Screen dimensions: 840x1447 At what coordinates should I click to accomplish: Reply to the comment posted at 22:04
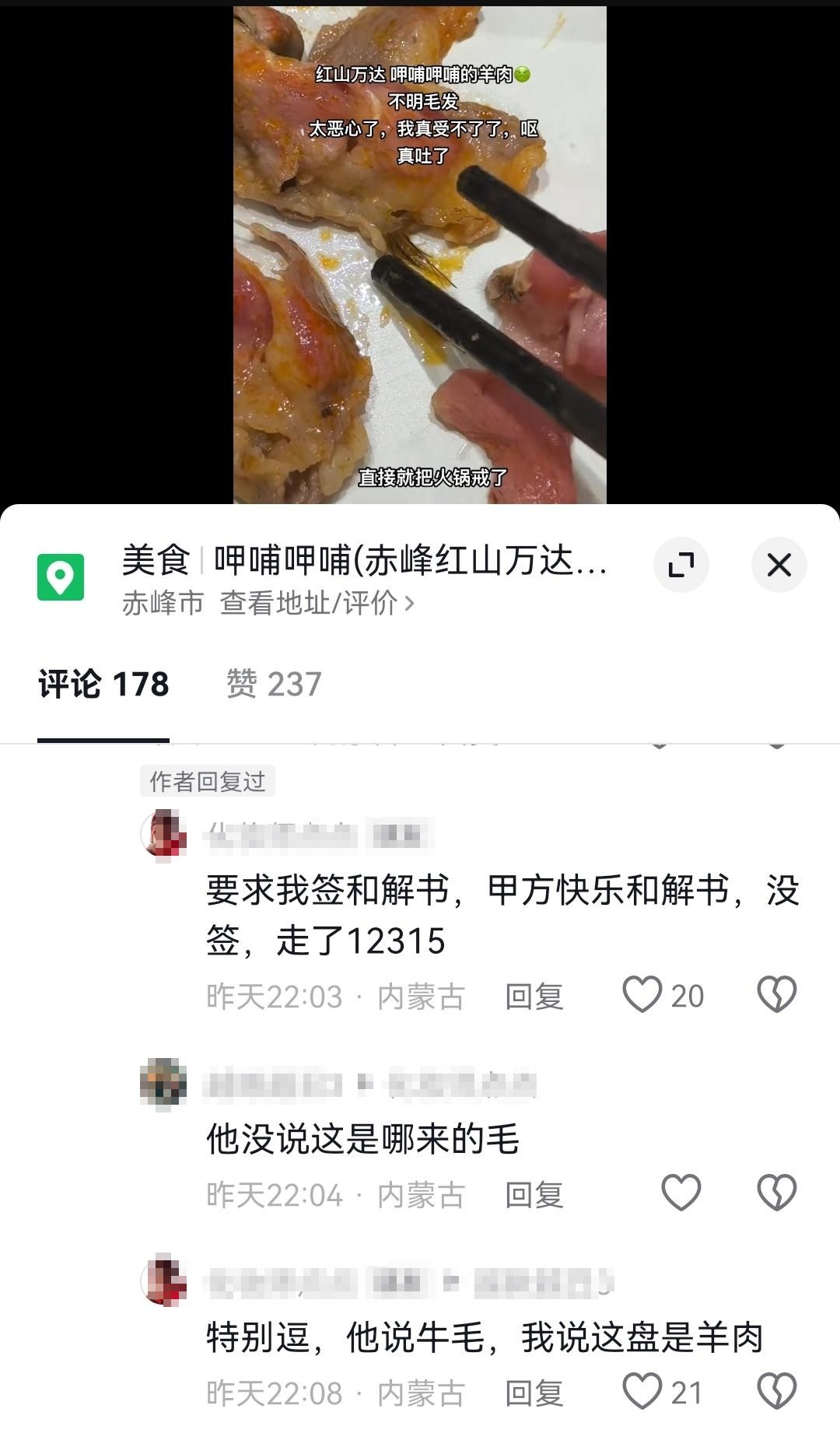(534, 1195)
